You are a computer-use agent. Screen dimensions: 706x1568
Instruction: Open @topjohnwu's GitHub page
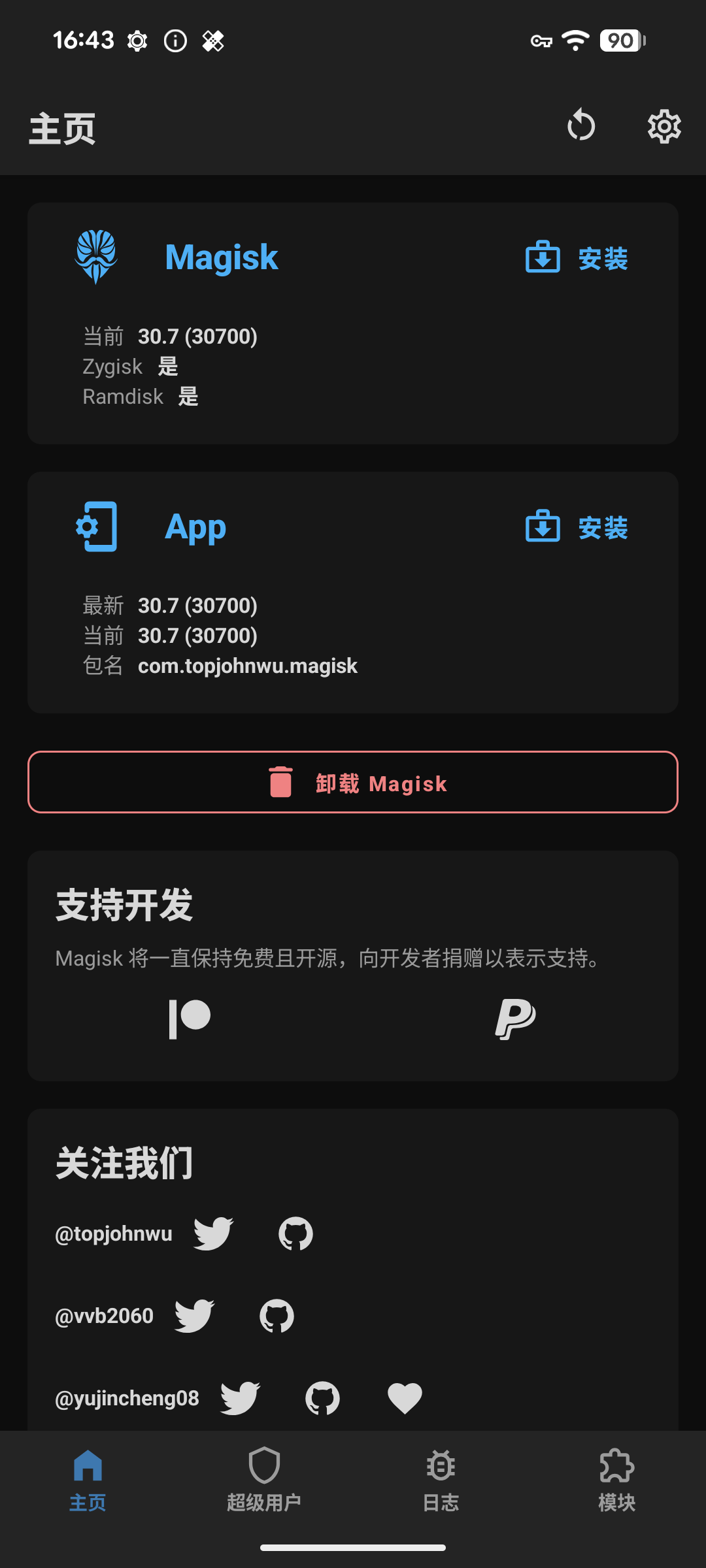[295, 1233]
